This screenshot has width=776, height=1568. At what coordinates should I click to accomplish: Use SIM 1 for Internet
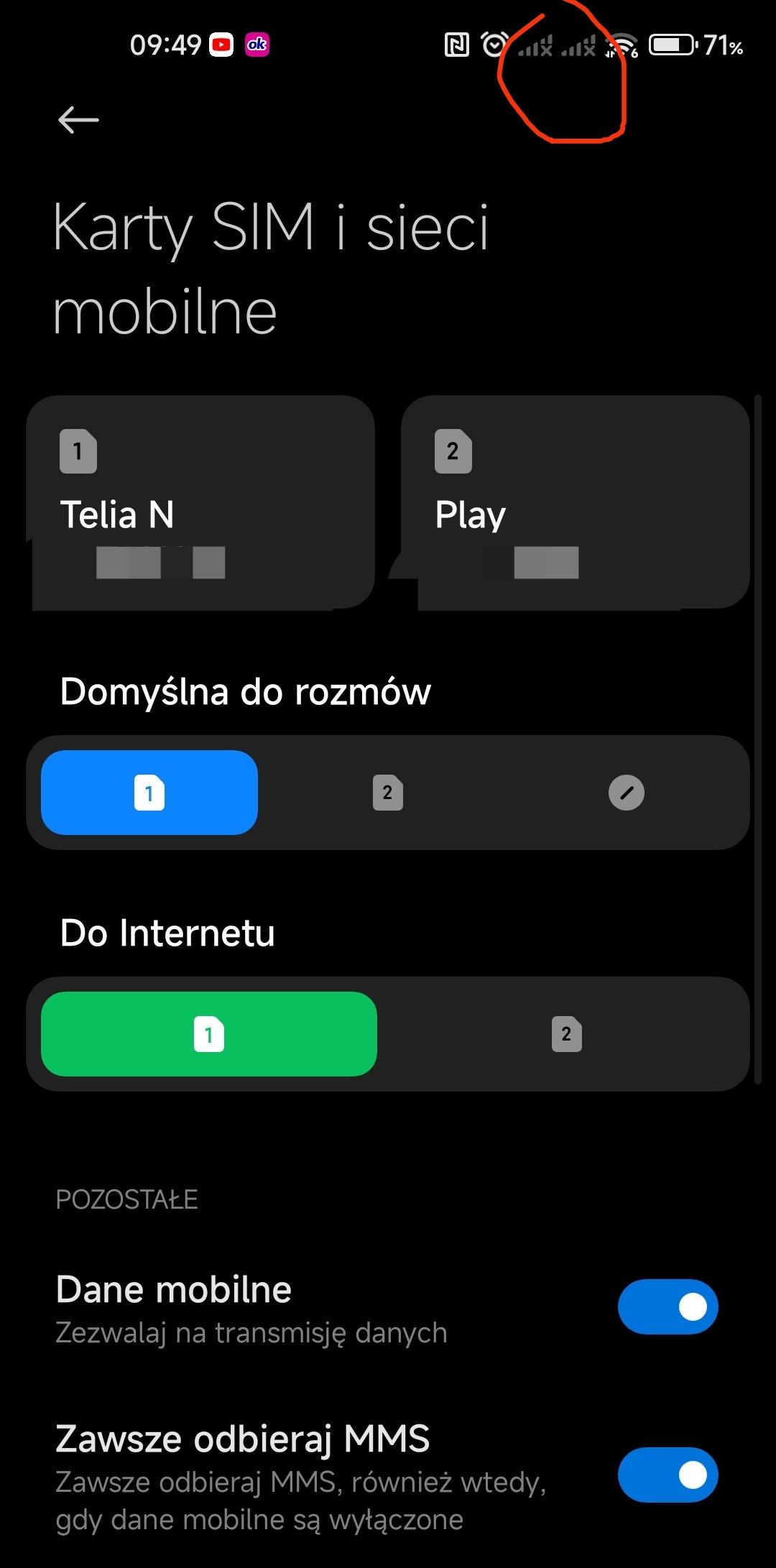point(209,1034)
